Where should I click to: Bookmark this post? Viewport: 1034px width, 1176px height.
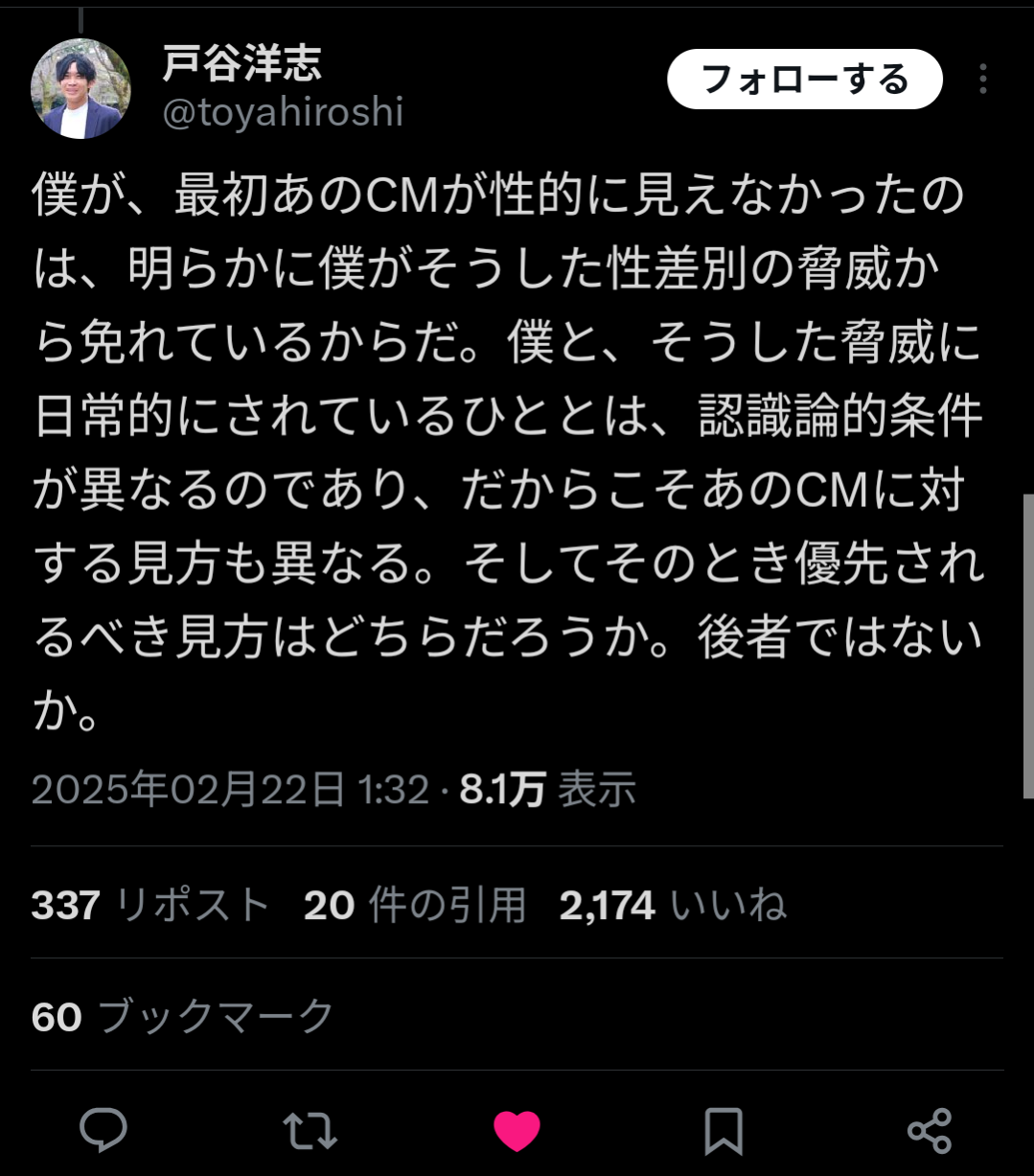(724, 1131)
